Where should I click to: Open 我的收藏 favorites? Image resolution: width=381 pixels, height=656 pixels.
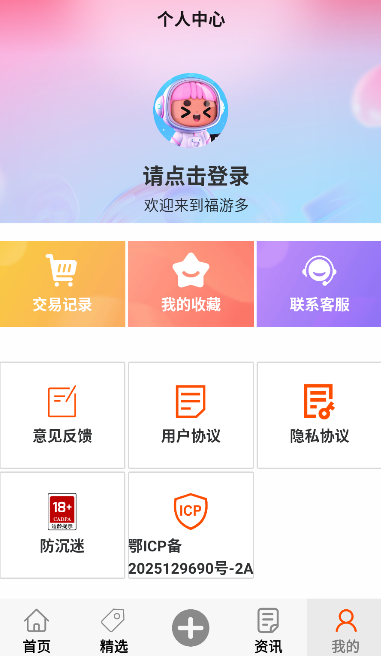tap(191, 284)
